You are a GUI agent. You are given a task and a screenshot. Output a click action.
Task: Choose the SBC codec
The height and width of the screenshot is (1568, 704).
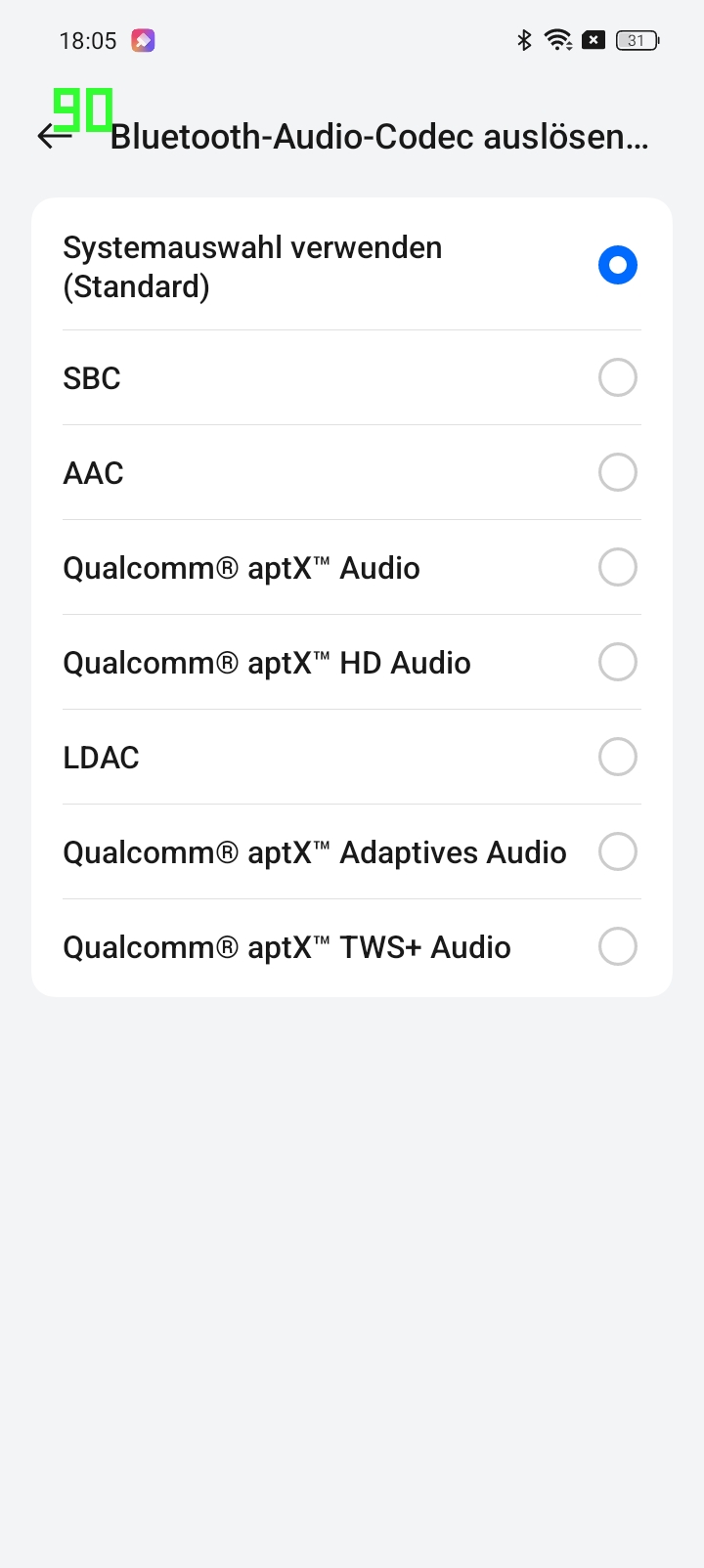tap(352, 377)
